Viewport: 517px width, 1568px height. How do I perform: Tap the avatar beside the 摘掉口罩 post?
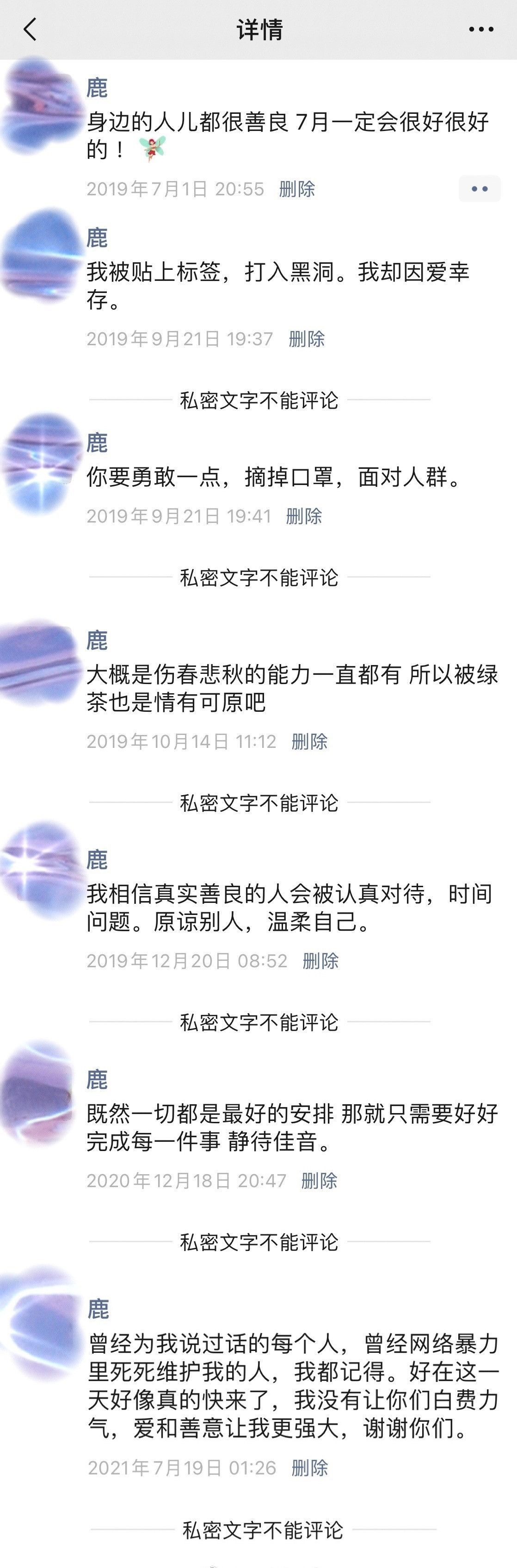(41, 464)
